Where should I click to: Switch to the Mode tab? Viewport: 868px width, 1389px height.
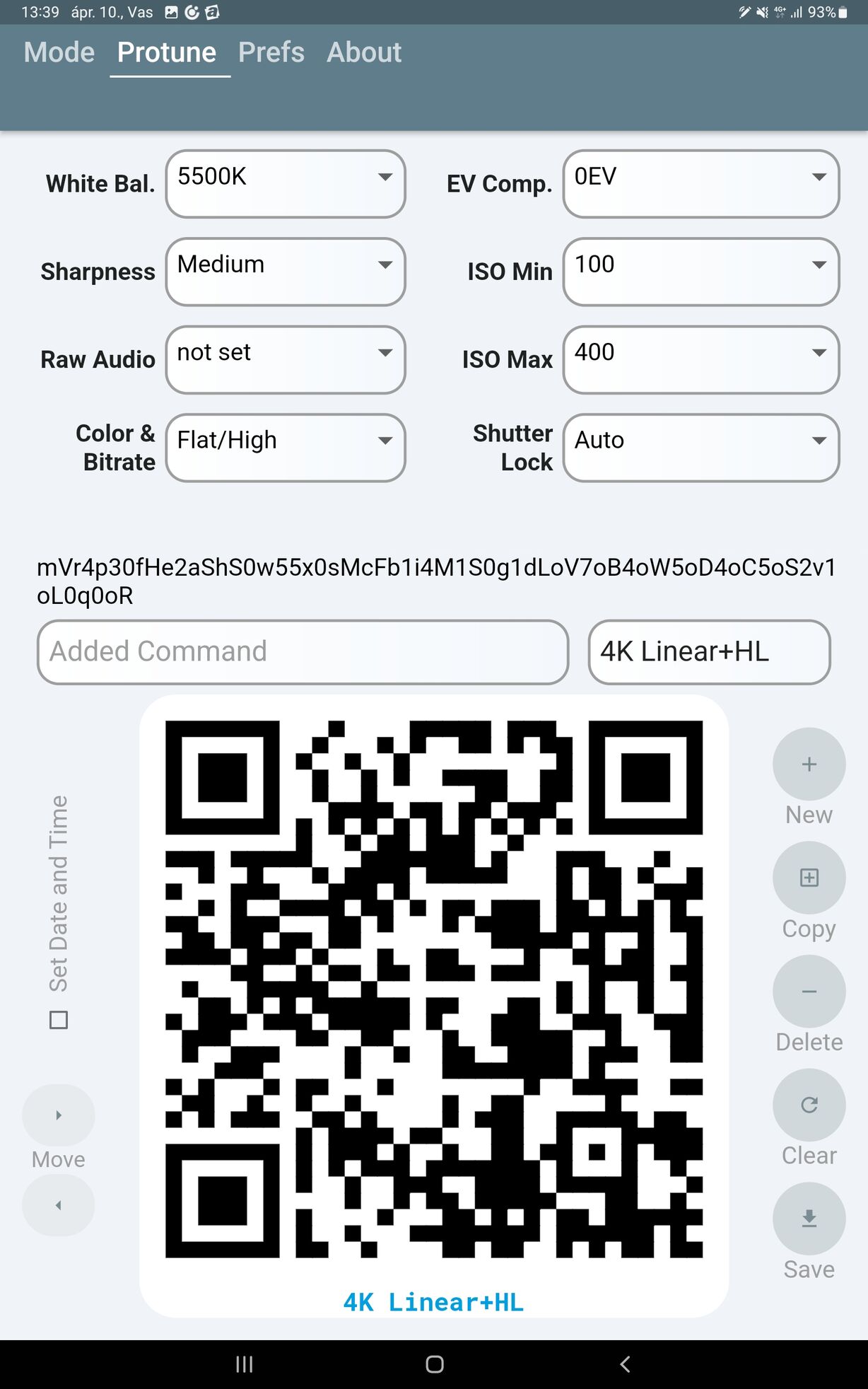pos(59,52)
